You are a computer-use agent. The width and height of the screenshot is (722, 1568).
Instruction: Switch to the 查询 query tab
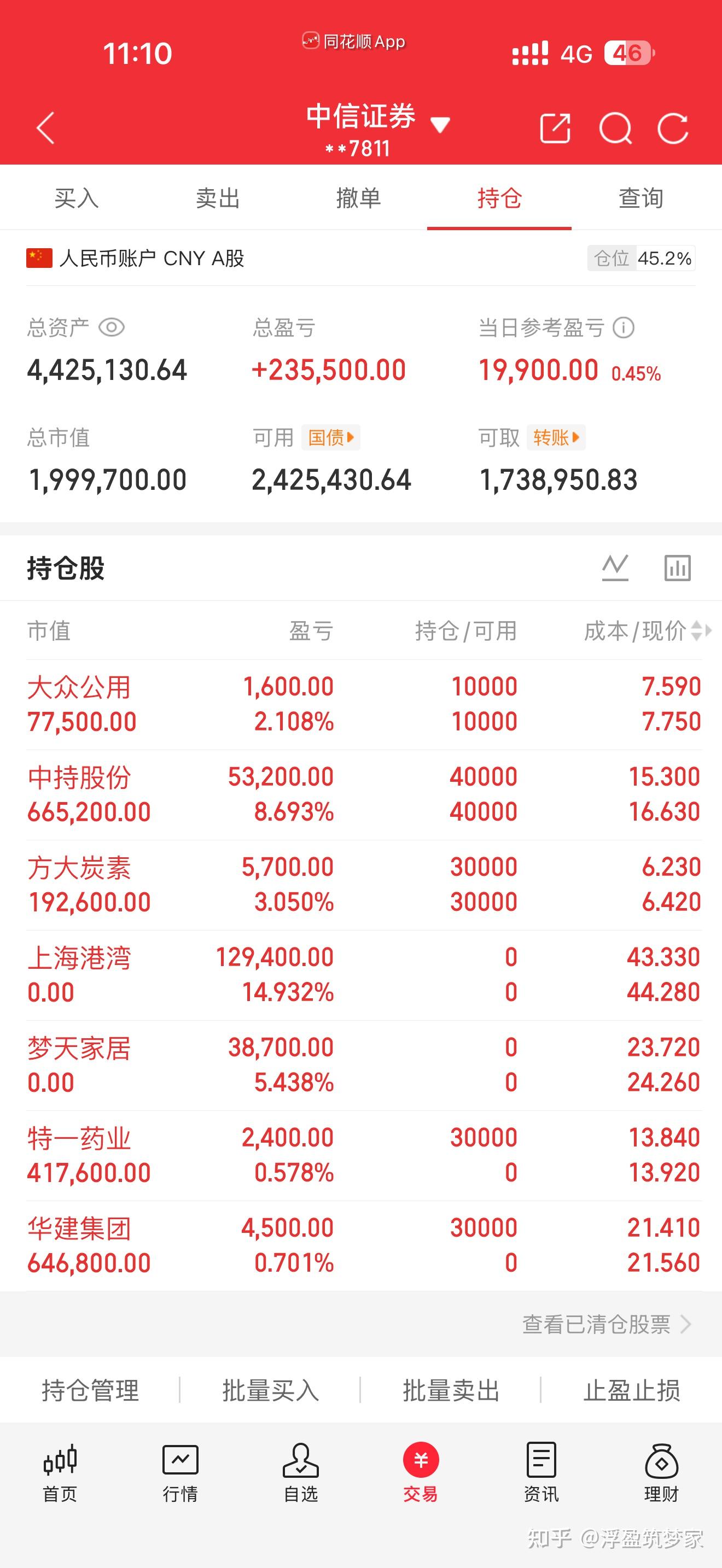tap(640, 198)
